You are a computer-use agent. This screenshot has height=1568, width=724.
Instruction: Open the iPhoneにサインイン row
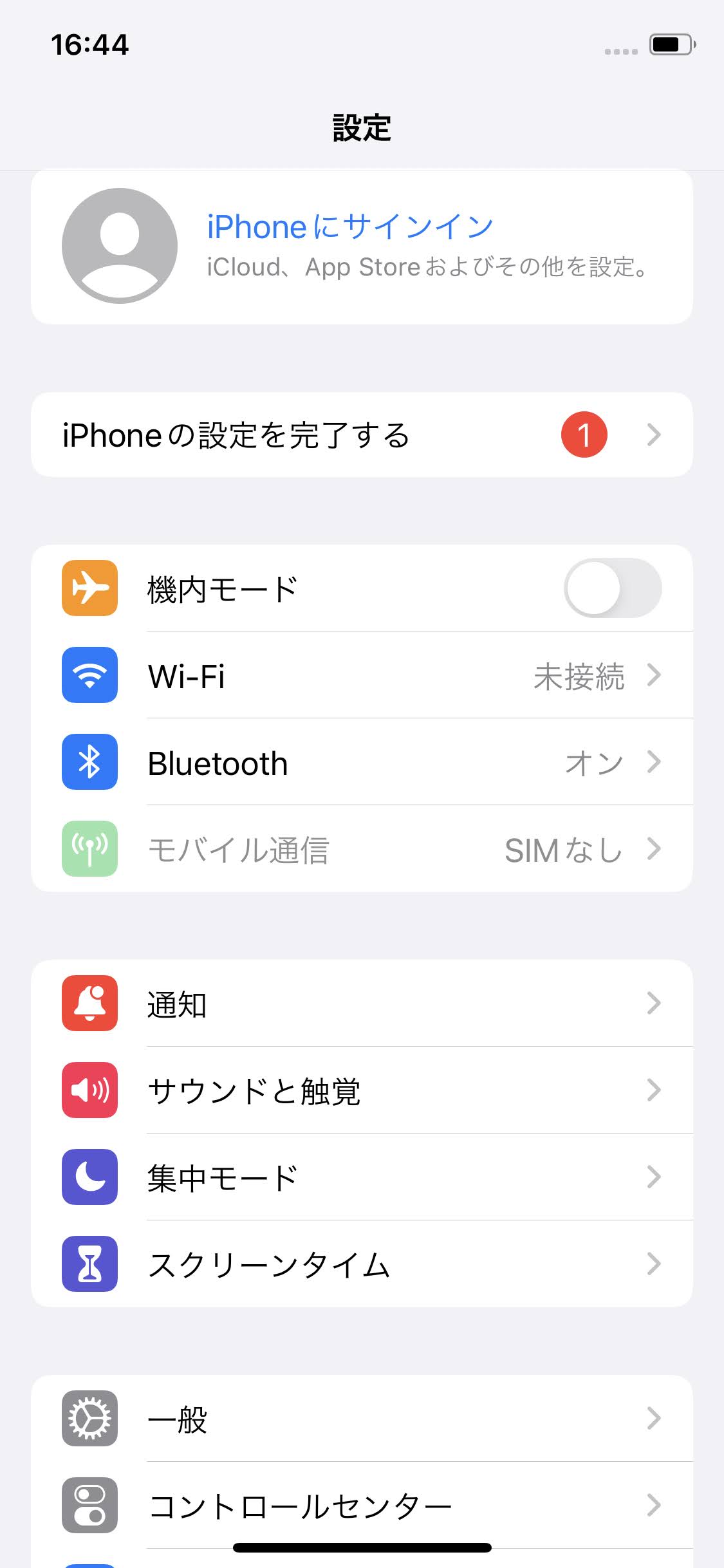pos(362,247)
